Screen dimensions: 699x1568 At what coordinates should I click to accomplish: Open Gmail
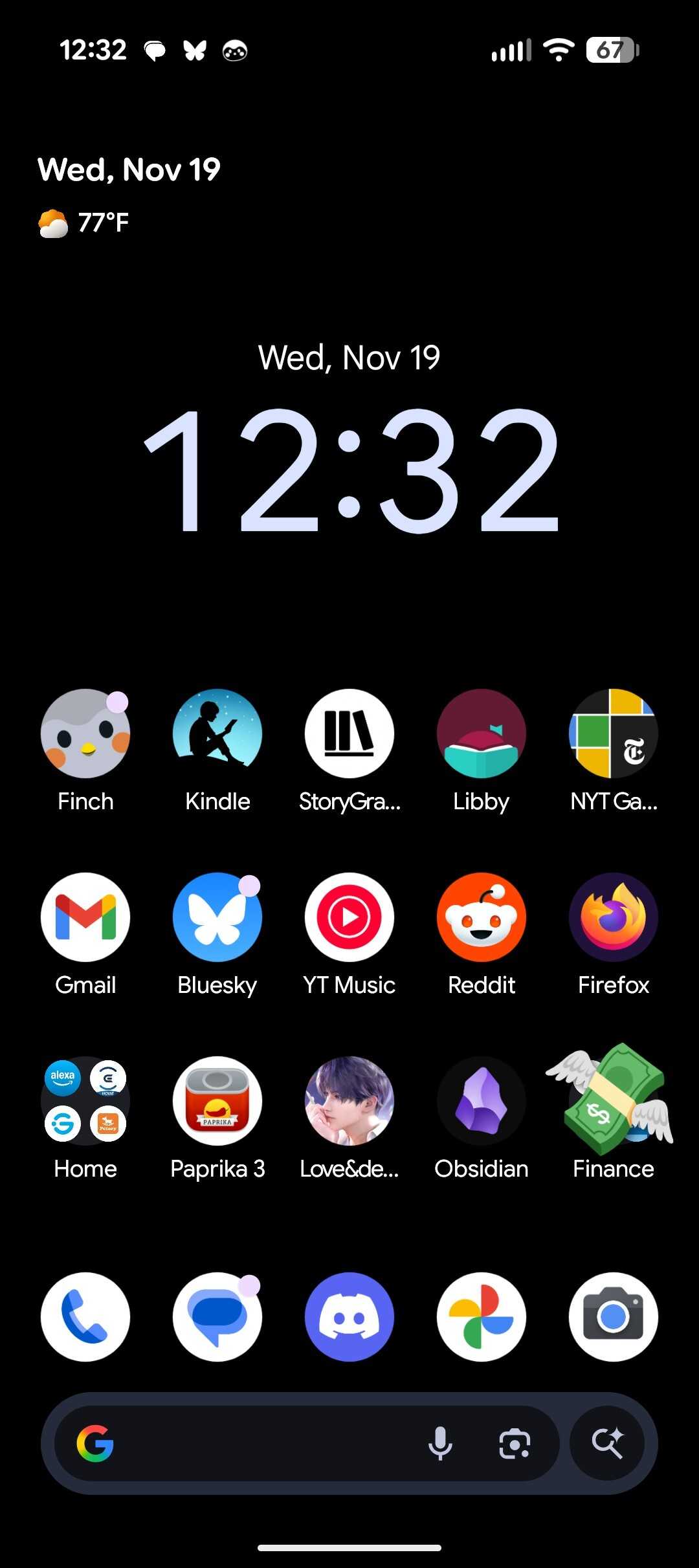(85, 917)
